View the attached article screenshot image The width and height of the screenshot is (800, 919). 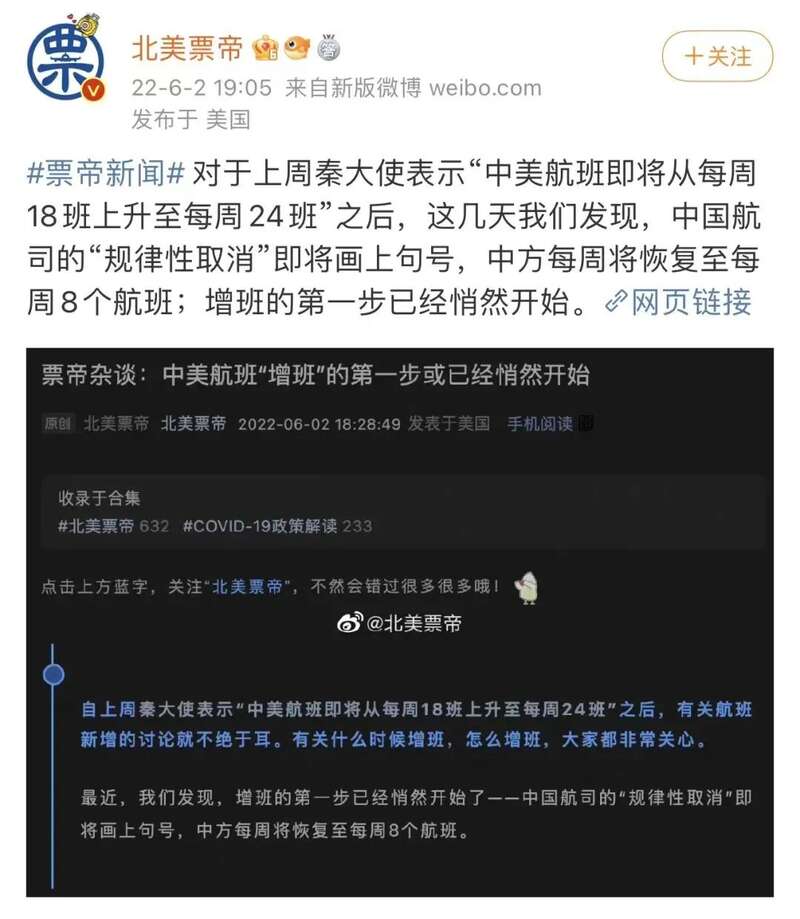[399, 620]
